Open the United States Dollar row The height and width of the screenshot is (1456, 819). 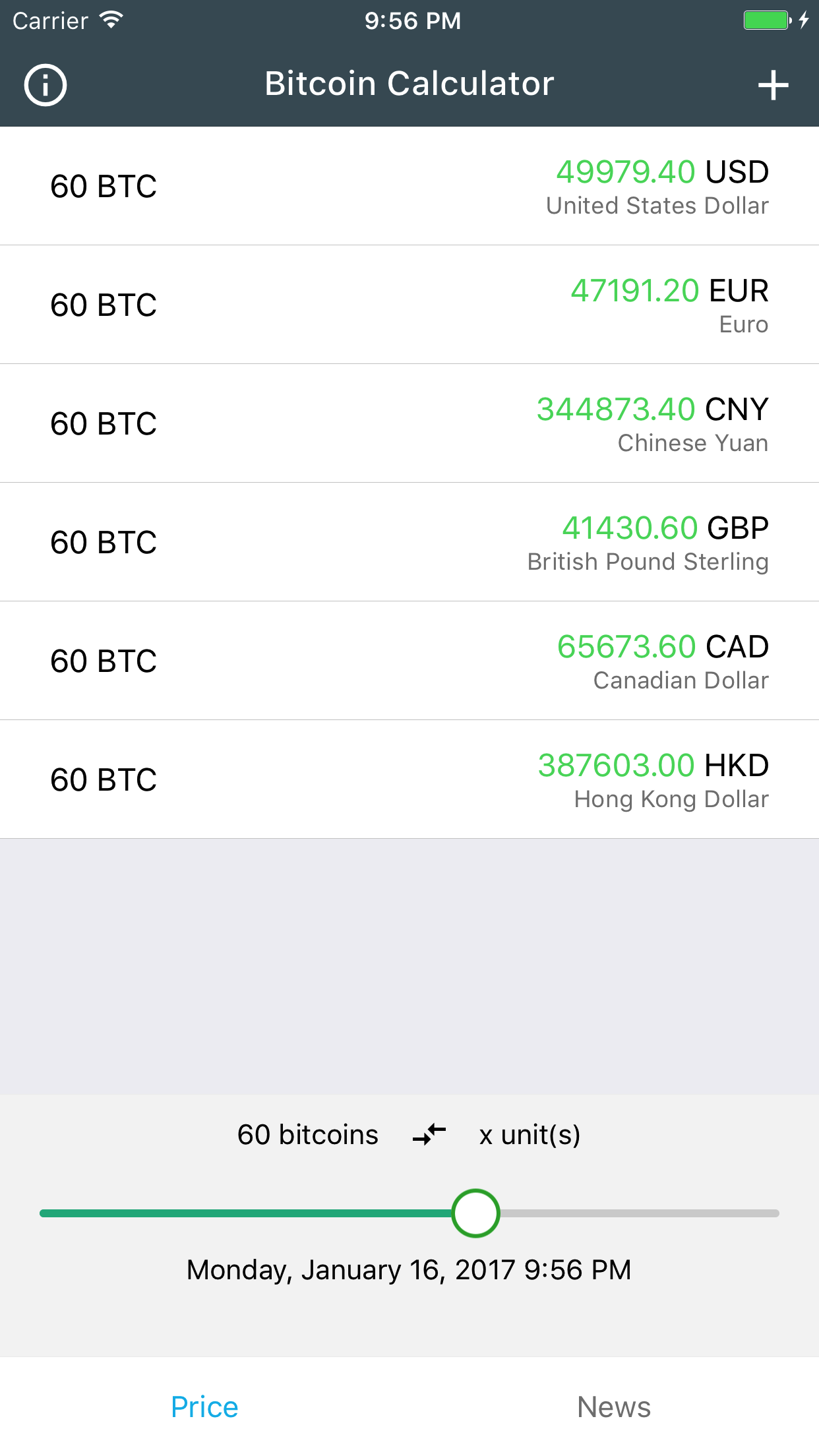[x=409, y=186]
